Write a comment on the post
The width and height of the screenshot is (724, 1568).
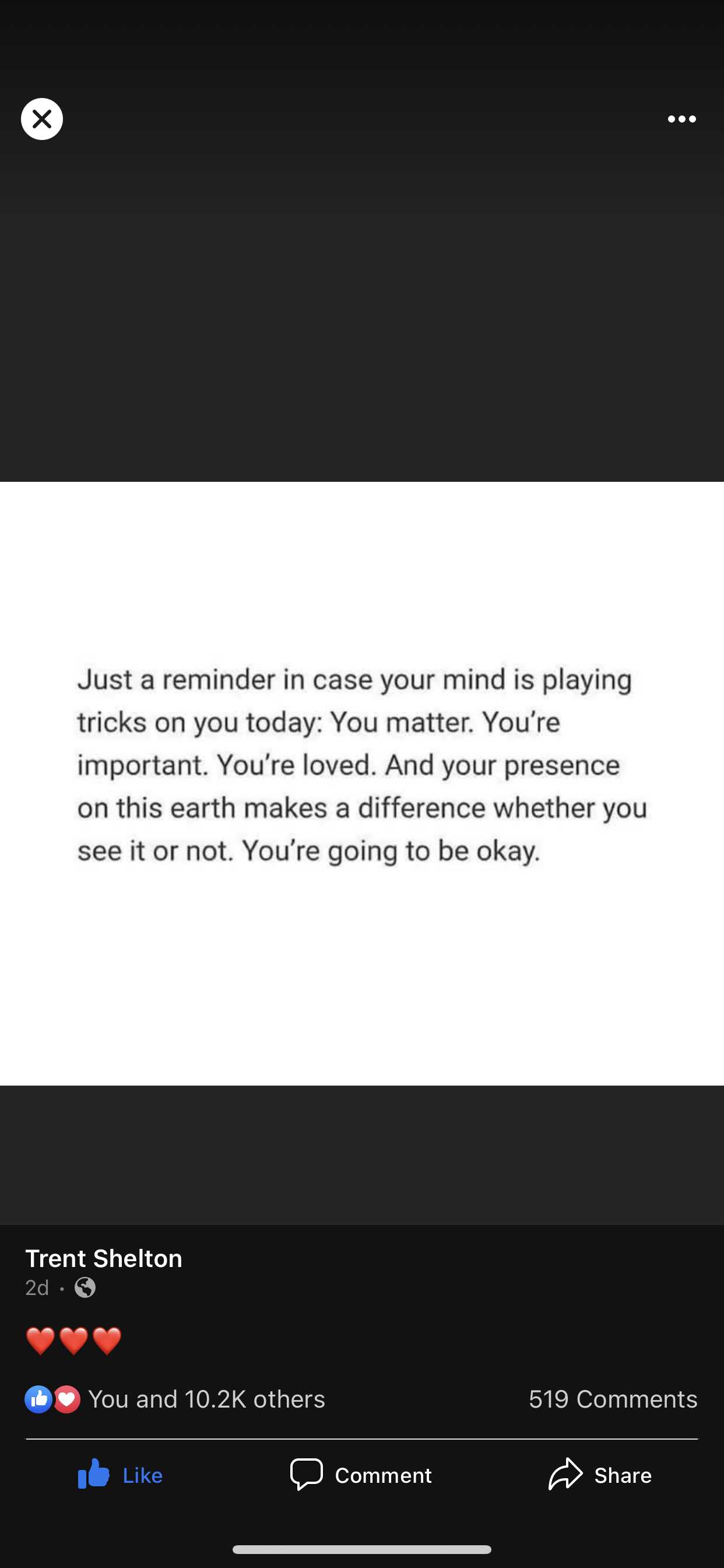(x=361, y=1475)
